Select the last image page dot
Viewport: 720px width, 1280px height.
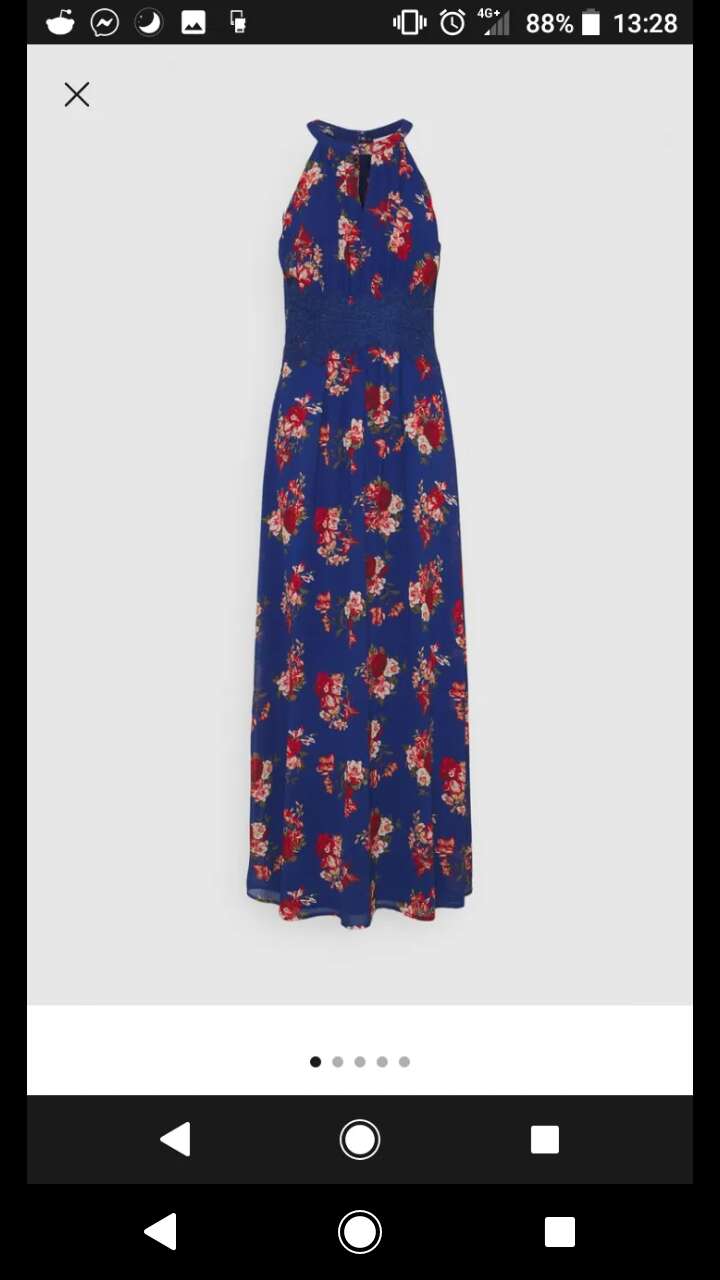404,1062
